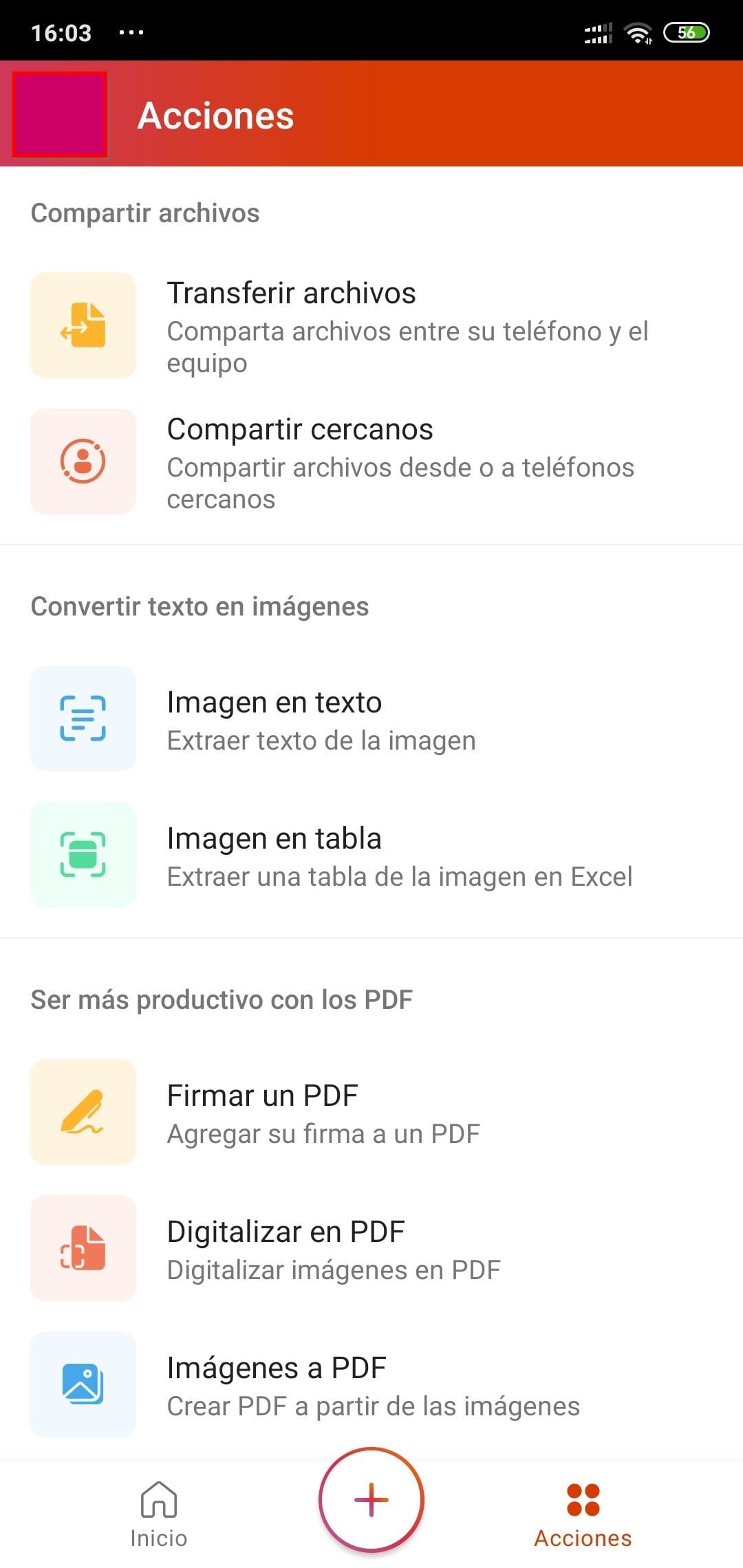Open the account profile avatar
Image resolution: width=743 pixels, height=1568 pixels.
click(60, 114)
